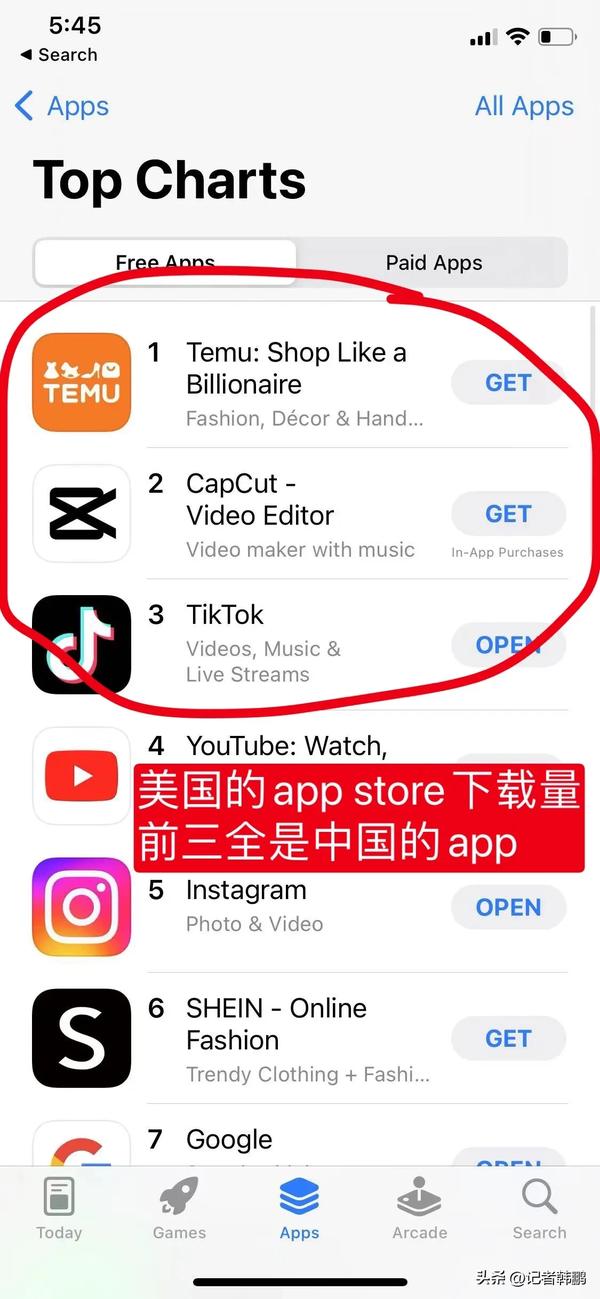Go to the Arcade tab
This screenshot has height=1299, width=600.
419,1208
